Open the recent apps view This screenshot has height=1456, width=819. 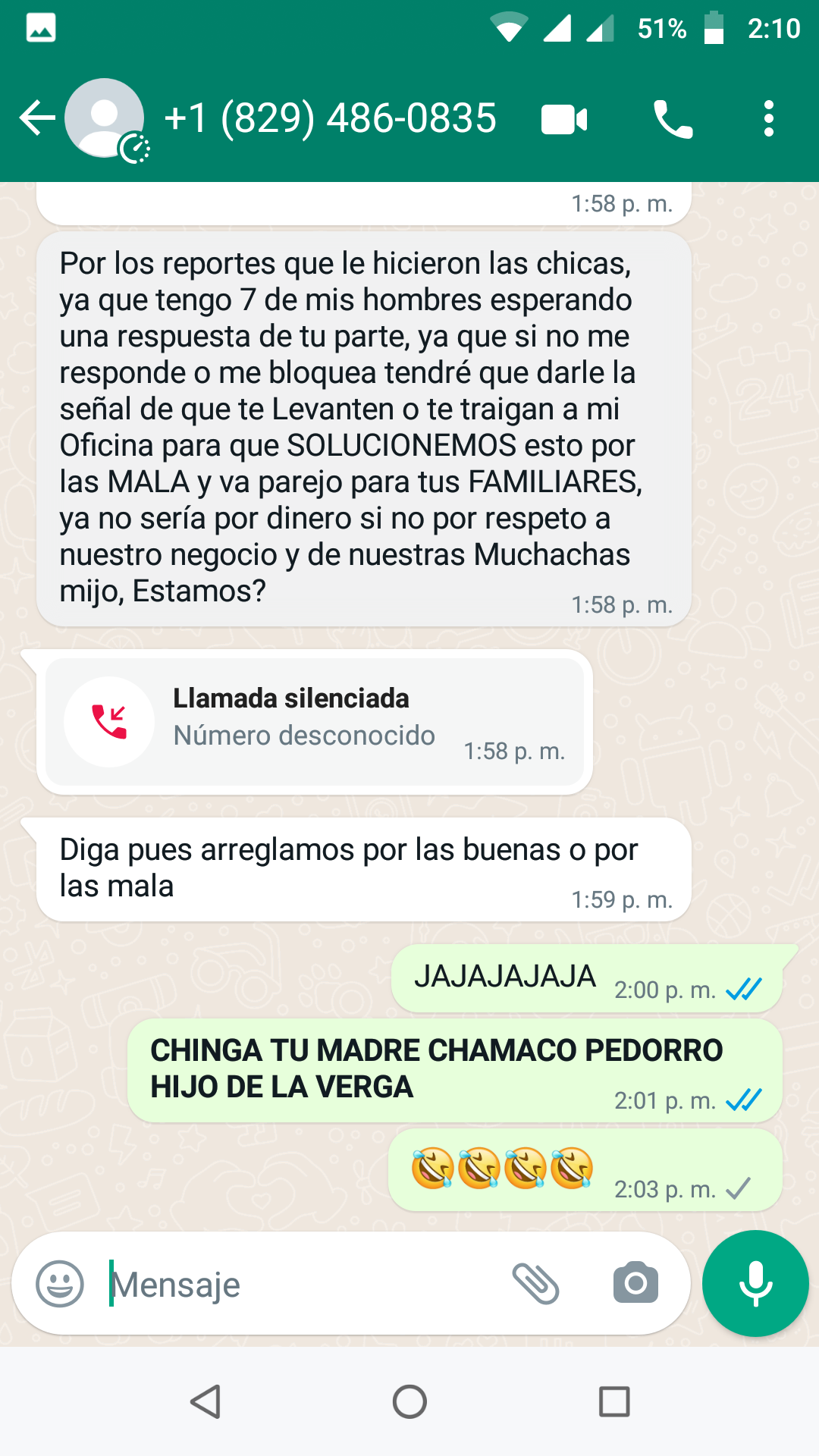pyautogui.click(x=614, y=1401)
